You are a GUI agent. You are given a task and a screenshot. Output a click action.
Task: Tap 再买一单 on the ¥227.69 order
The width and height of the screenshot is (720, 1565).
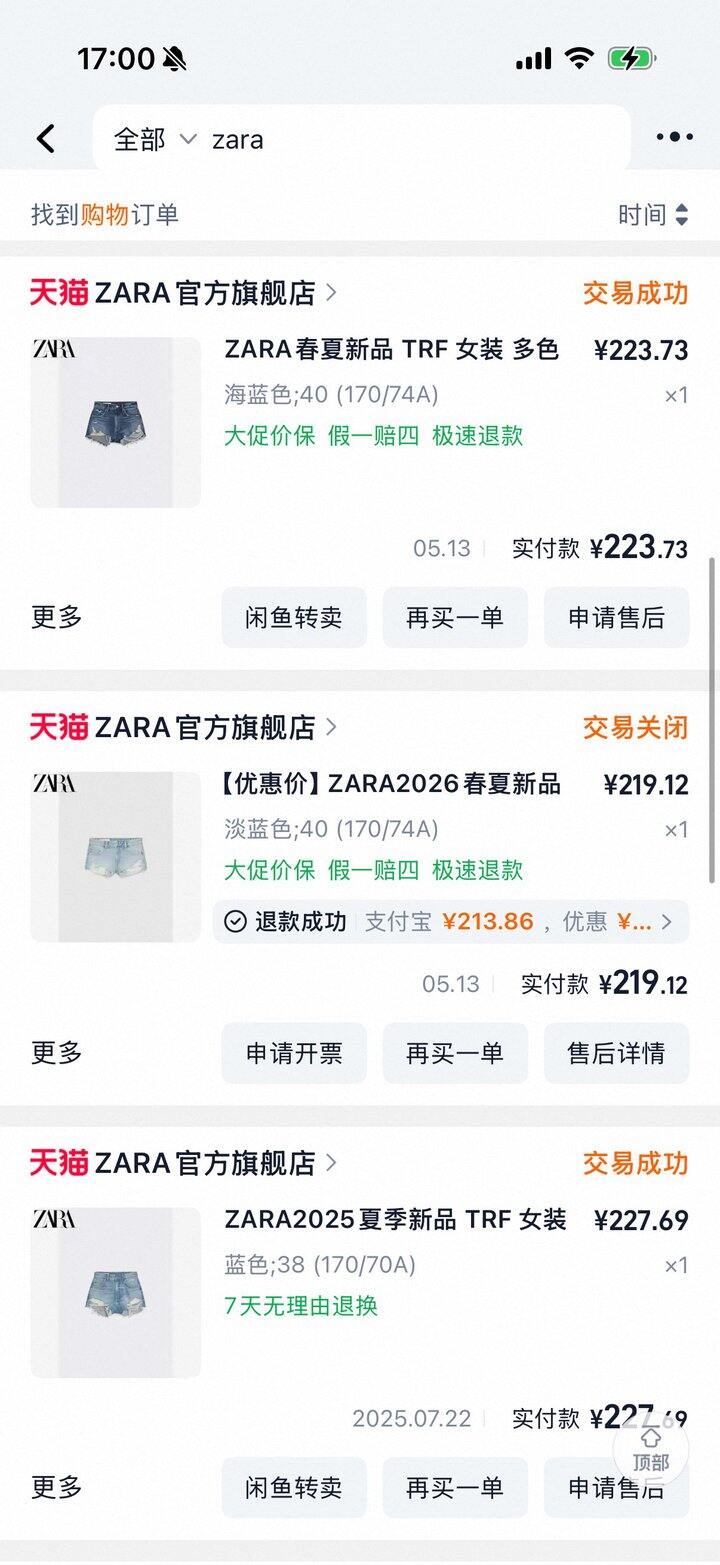455,1487
